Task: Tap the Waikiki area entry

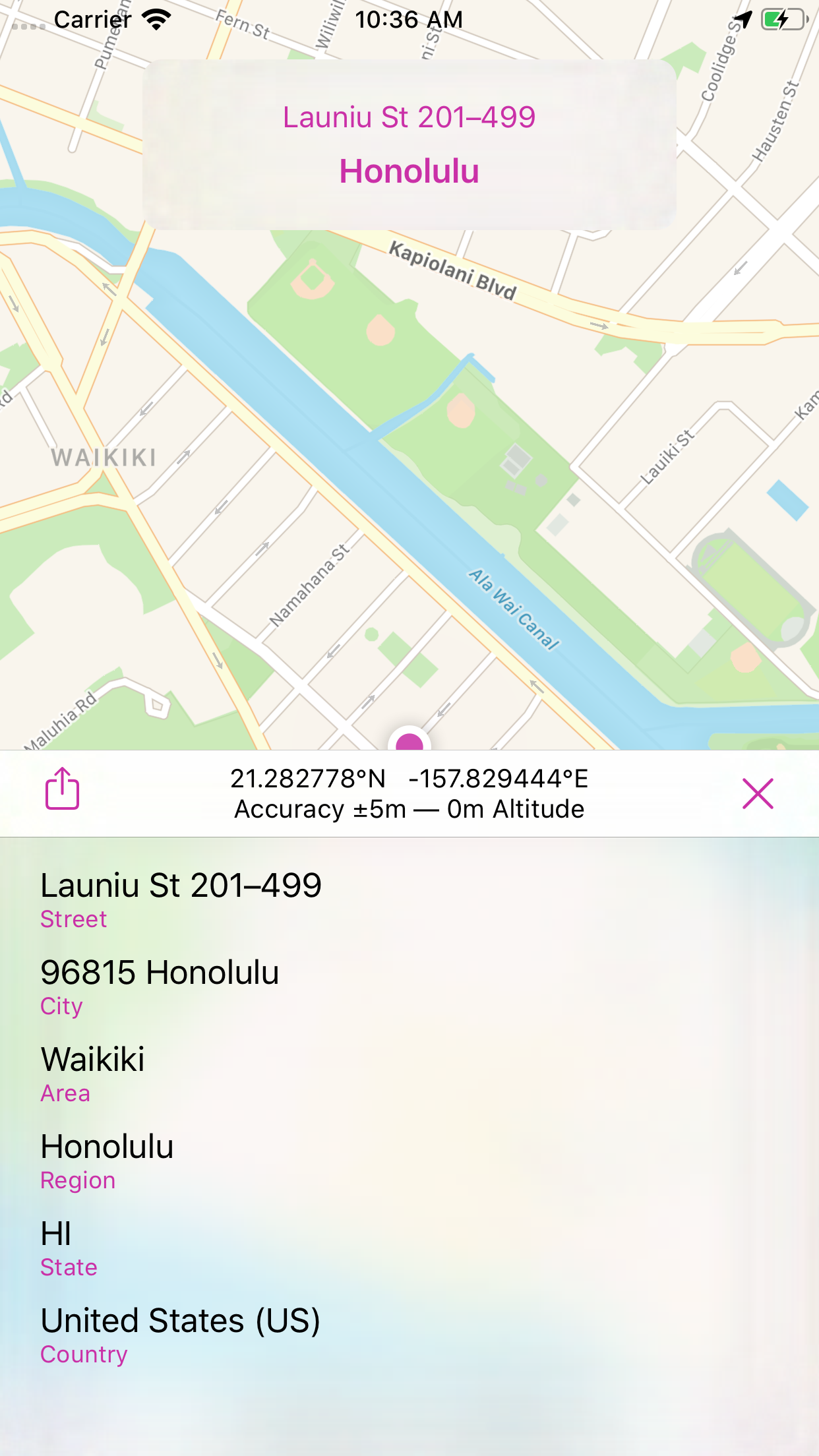Action: click(92, 1060)
